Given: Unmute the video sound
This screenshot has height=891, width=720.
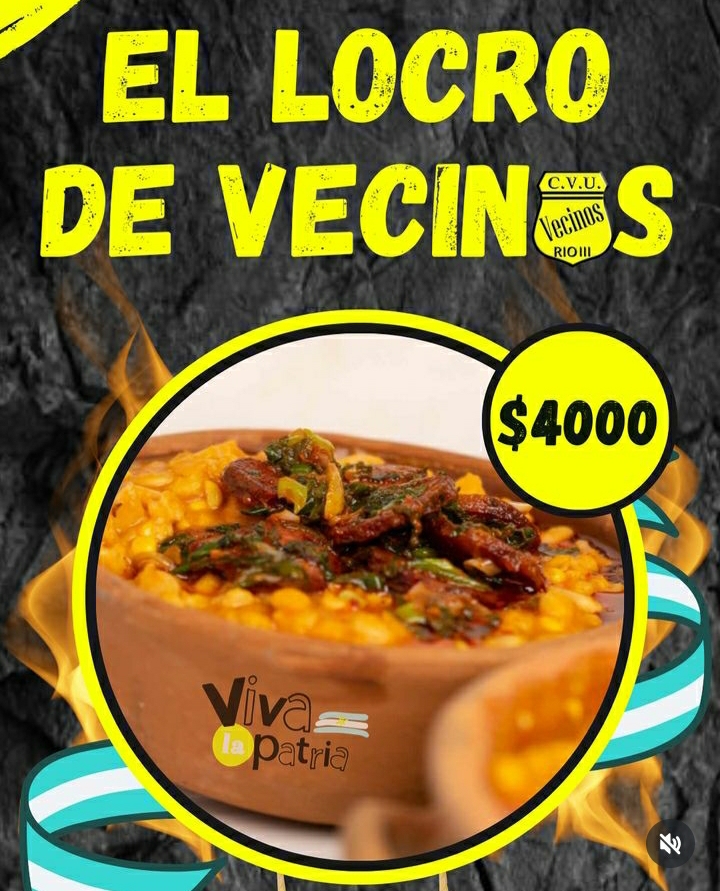Looking at the screenshot, I should [669, 844].
